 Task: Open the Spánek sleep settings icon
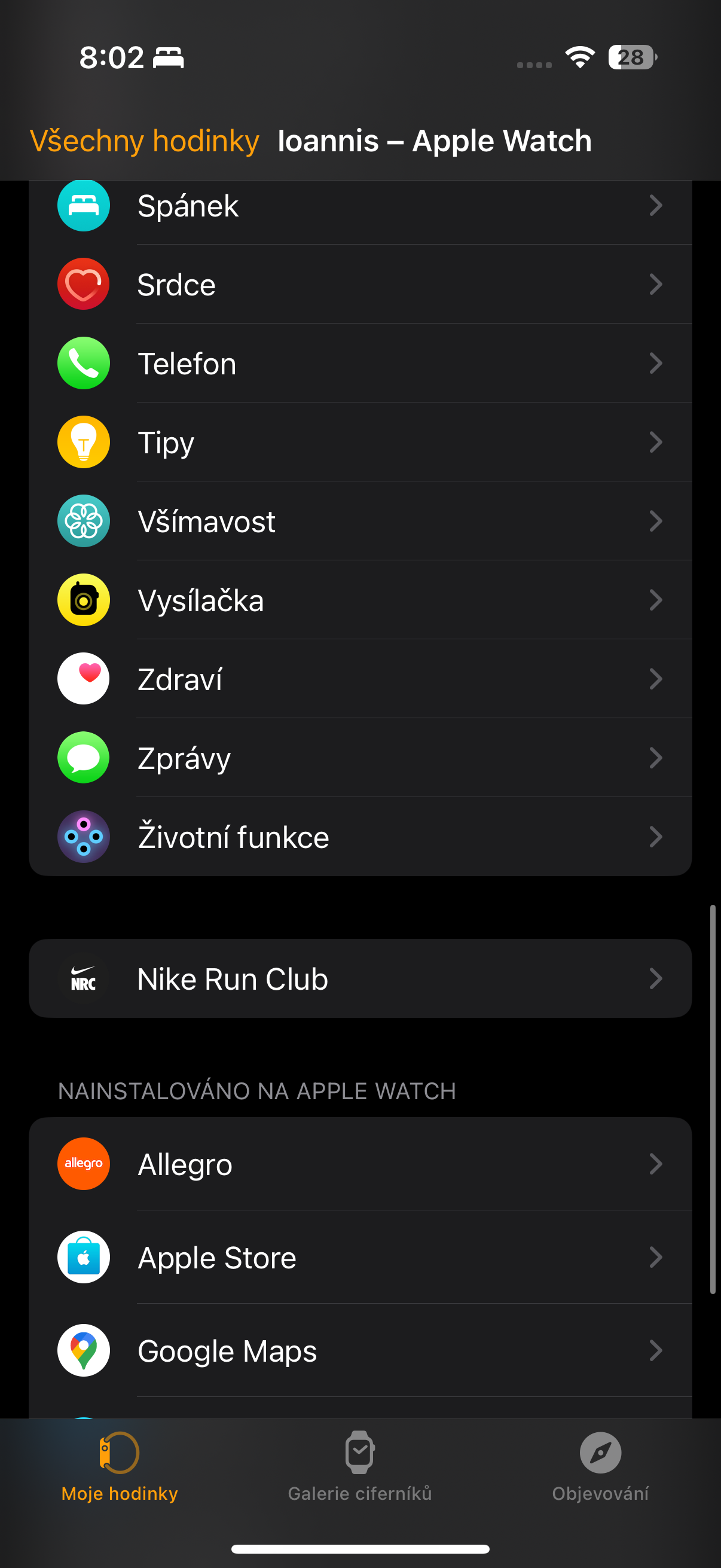click(83, 206)
